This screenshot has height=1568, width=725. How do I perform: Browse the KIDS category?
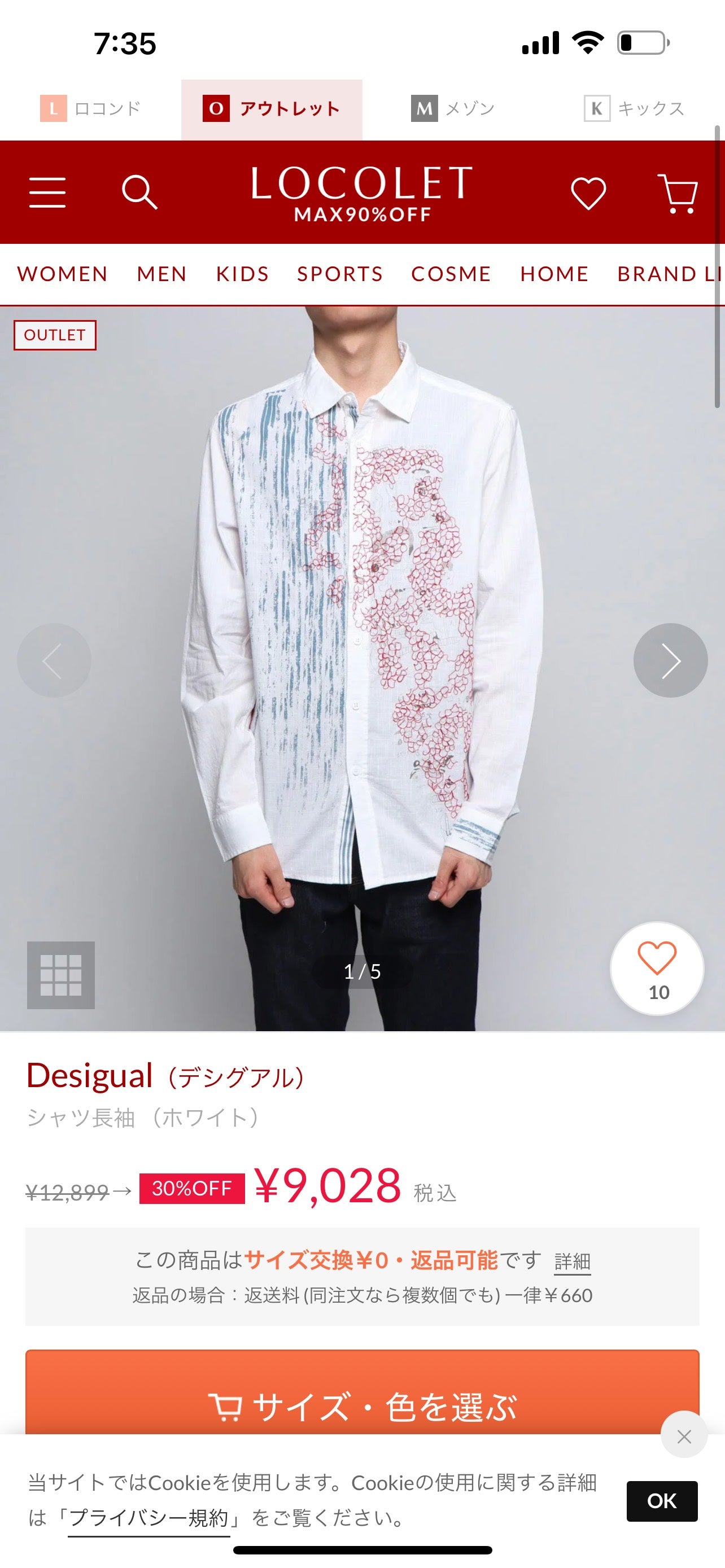242,274
